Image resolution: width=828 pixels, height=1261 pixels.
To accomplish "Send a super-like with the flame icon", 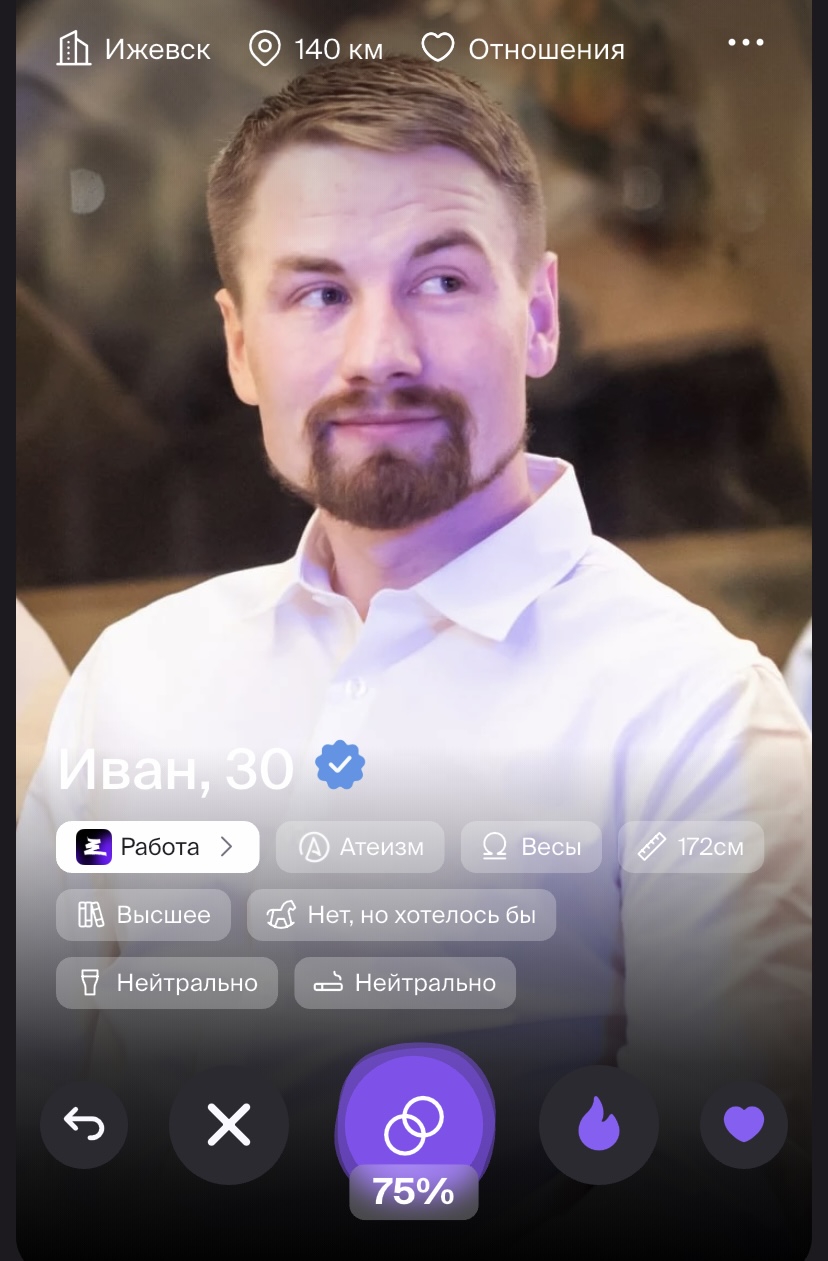I will (x=598, y=1126).
